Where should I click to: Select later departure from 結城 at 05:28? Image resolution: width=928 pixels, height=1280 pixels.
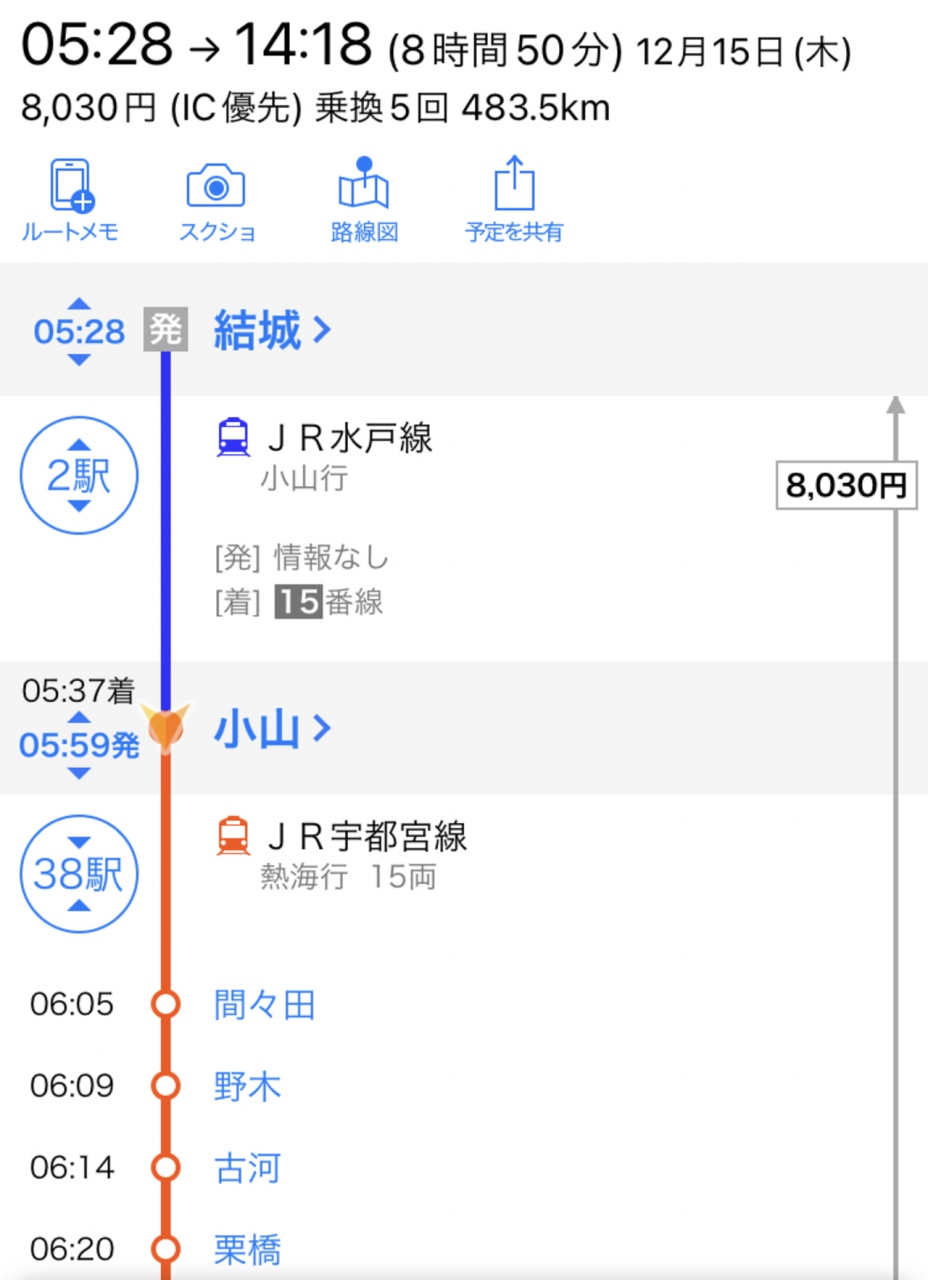pos(79,360)
